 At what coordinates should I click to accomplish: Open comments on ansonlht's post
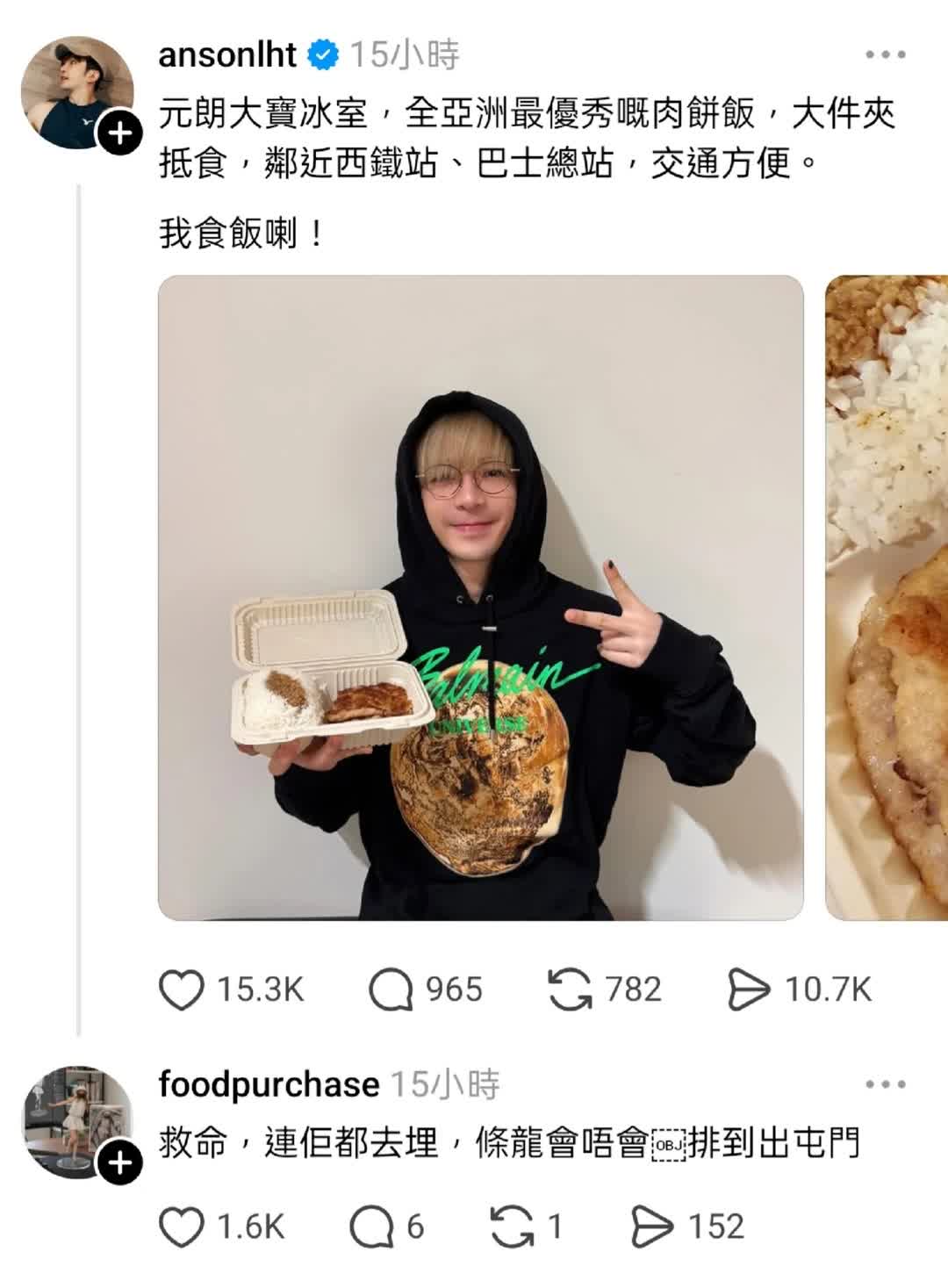pos(391,989)
